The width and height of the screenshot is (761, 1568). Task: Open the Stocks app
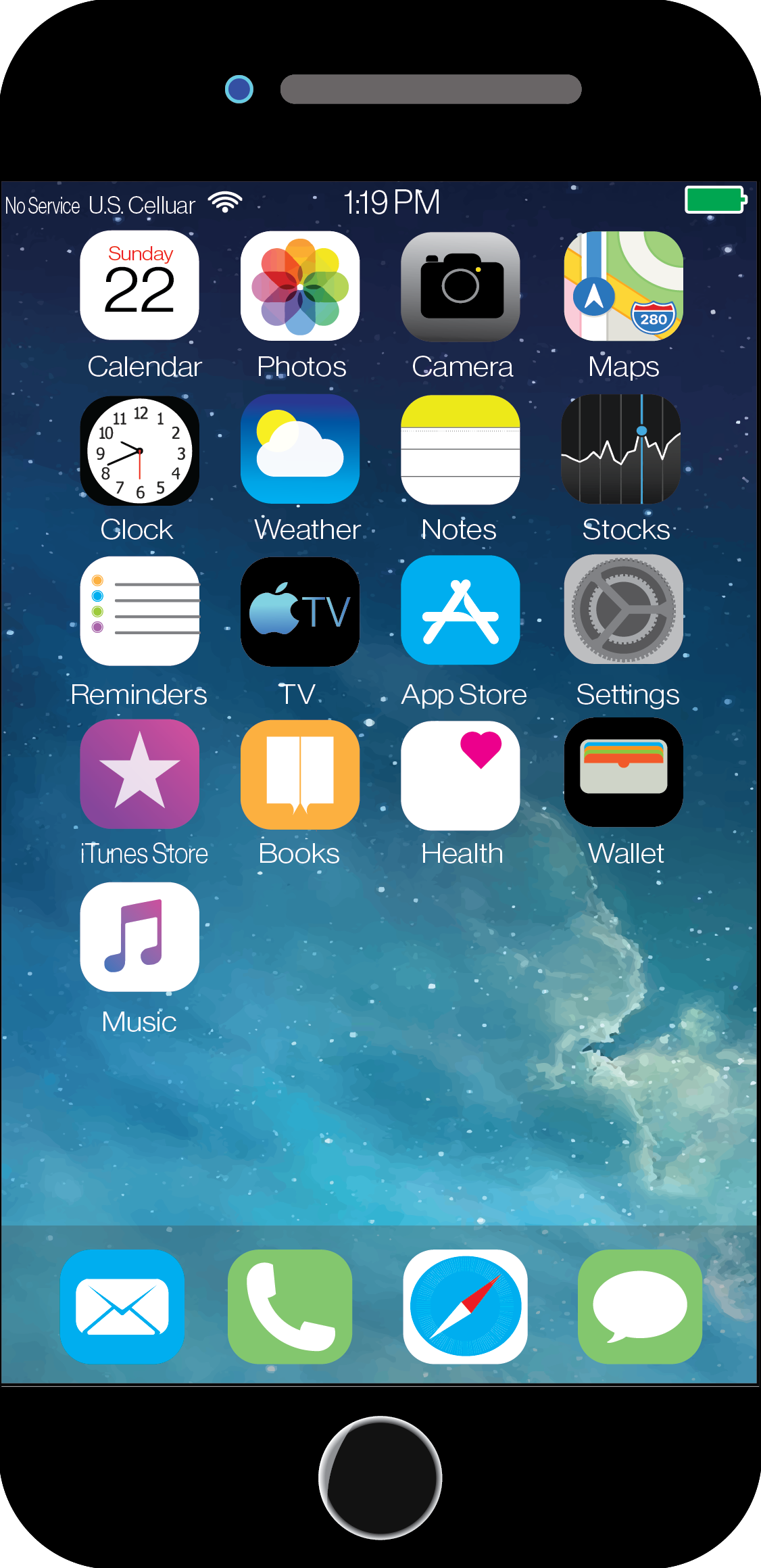(621, 449)
